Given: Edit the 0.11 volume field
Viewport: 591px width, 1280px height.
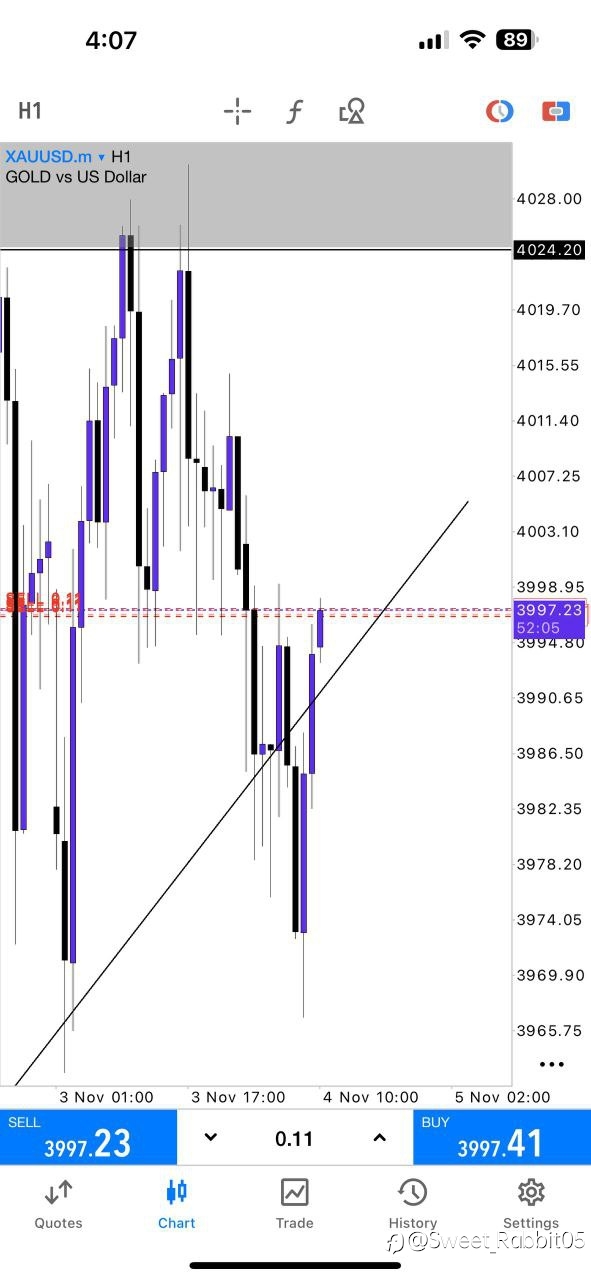Looking at the screenshot, I should (294, 1139).
